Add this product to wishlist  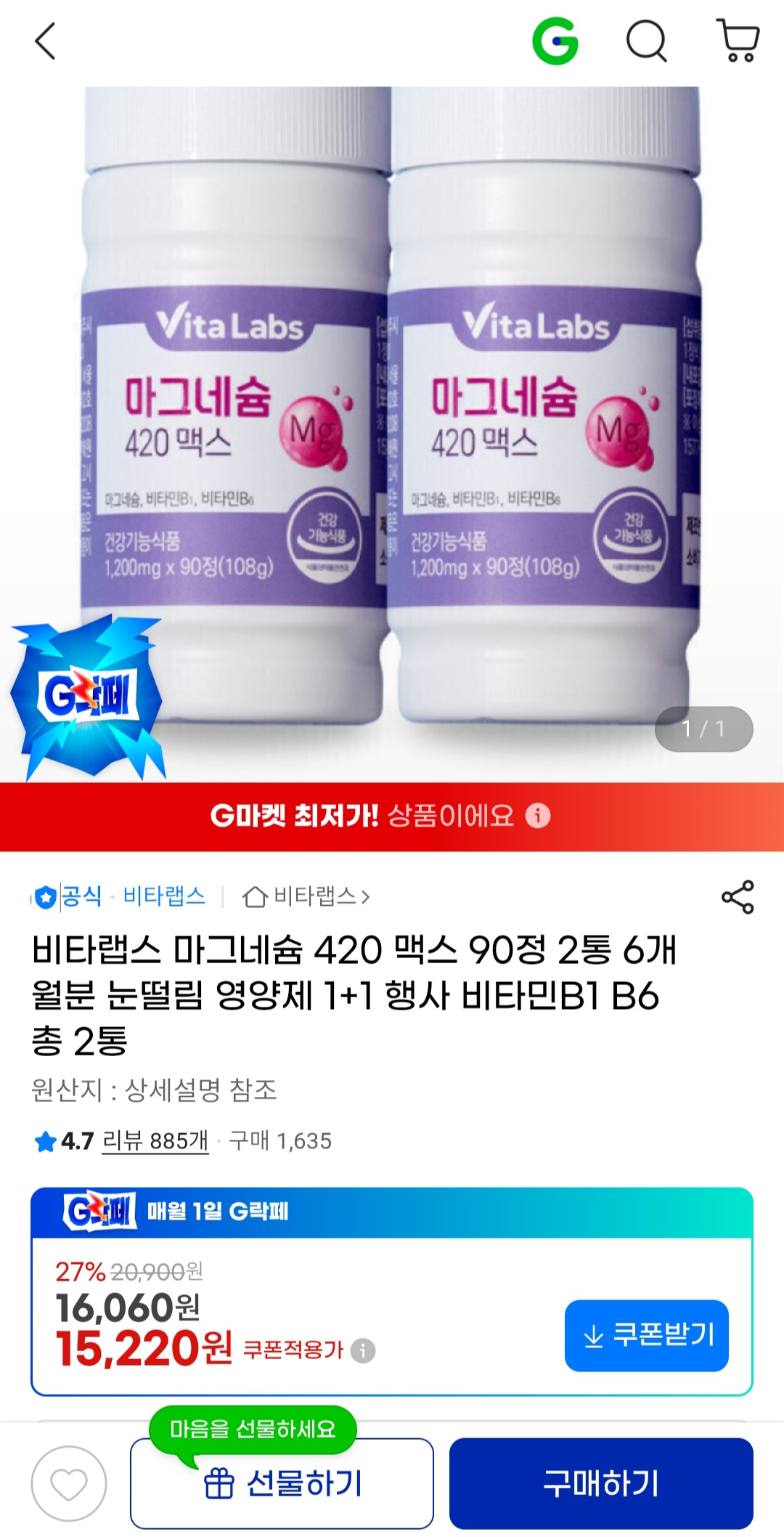(x=69, y=1483)
